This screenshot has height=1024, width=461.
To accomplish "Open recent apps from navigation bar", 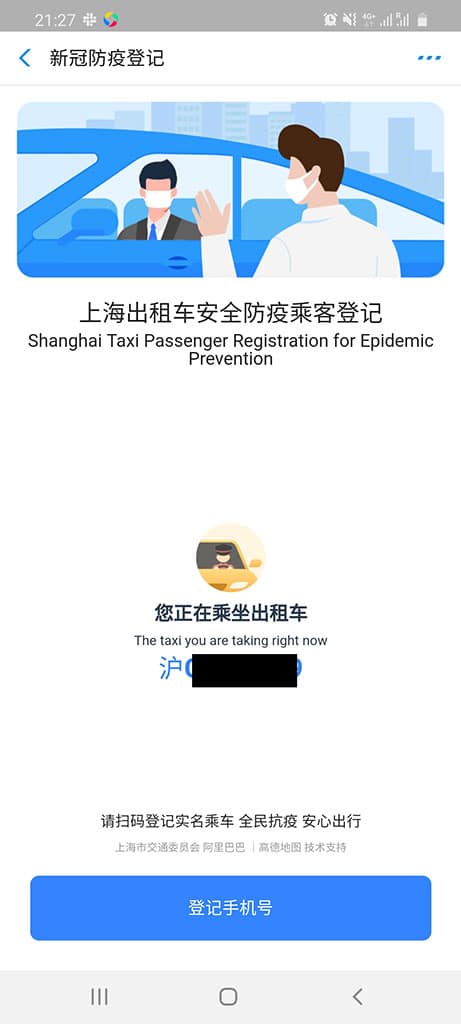I will tap(99, 996).
